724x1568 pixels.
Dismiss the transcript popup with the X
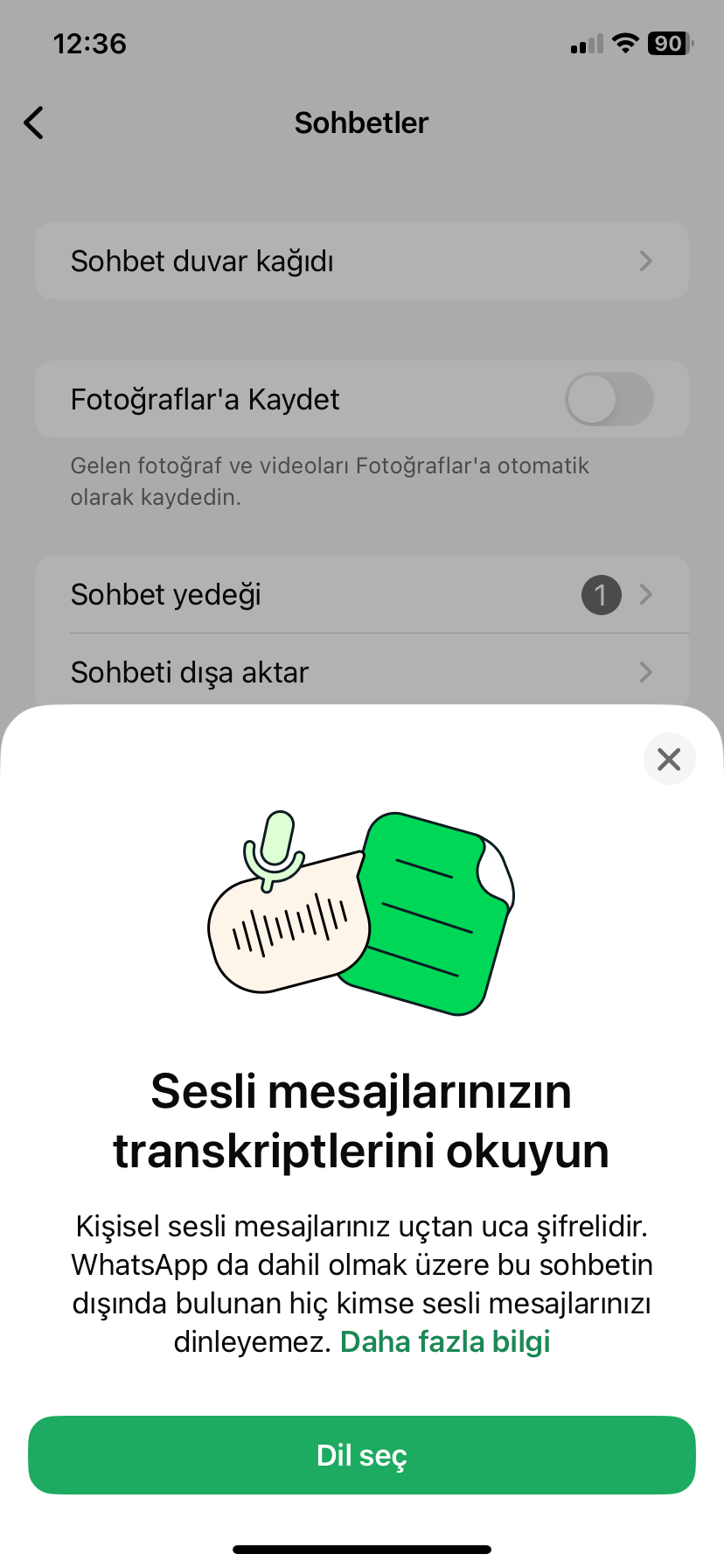coord(669,759)
